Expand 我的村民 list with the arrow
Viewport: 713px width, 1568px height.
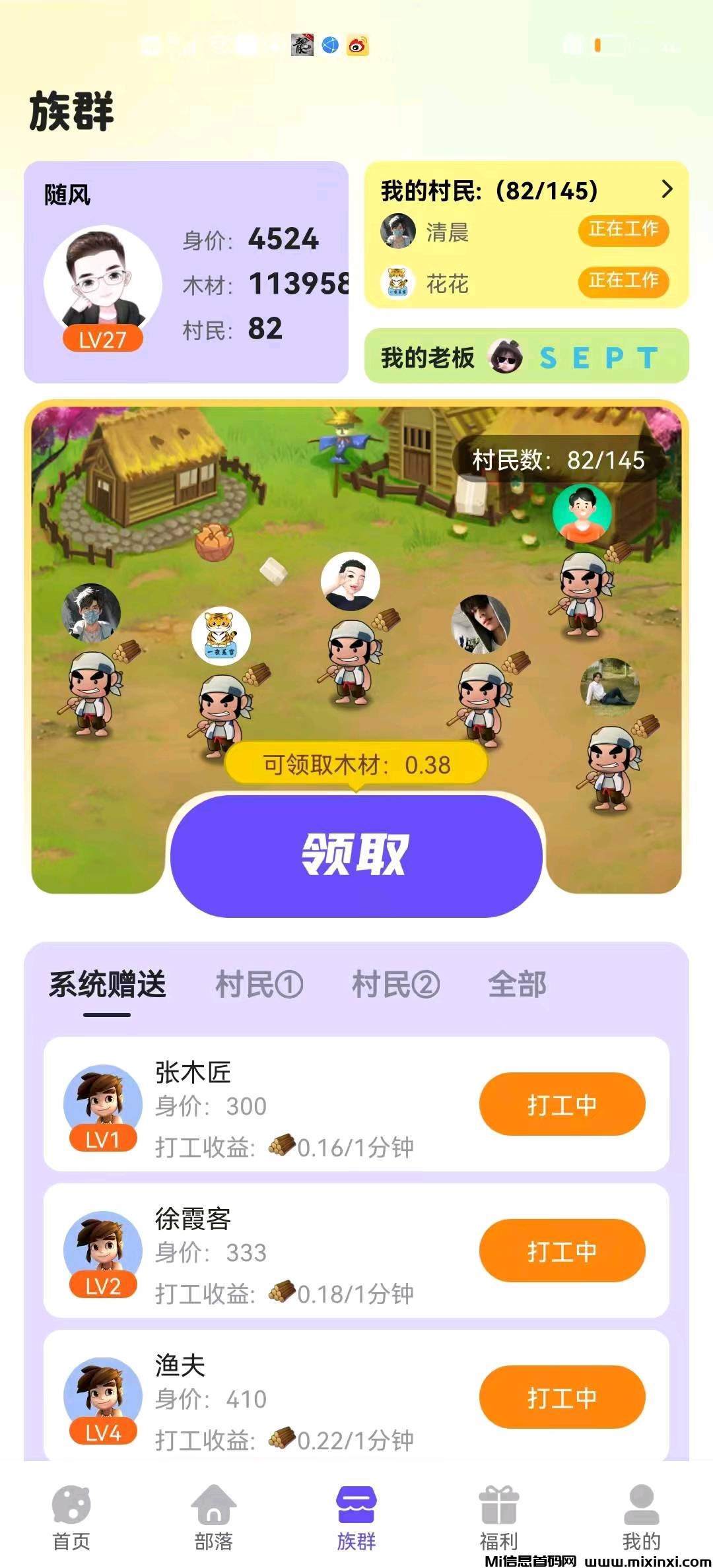coord(667,189)
